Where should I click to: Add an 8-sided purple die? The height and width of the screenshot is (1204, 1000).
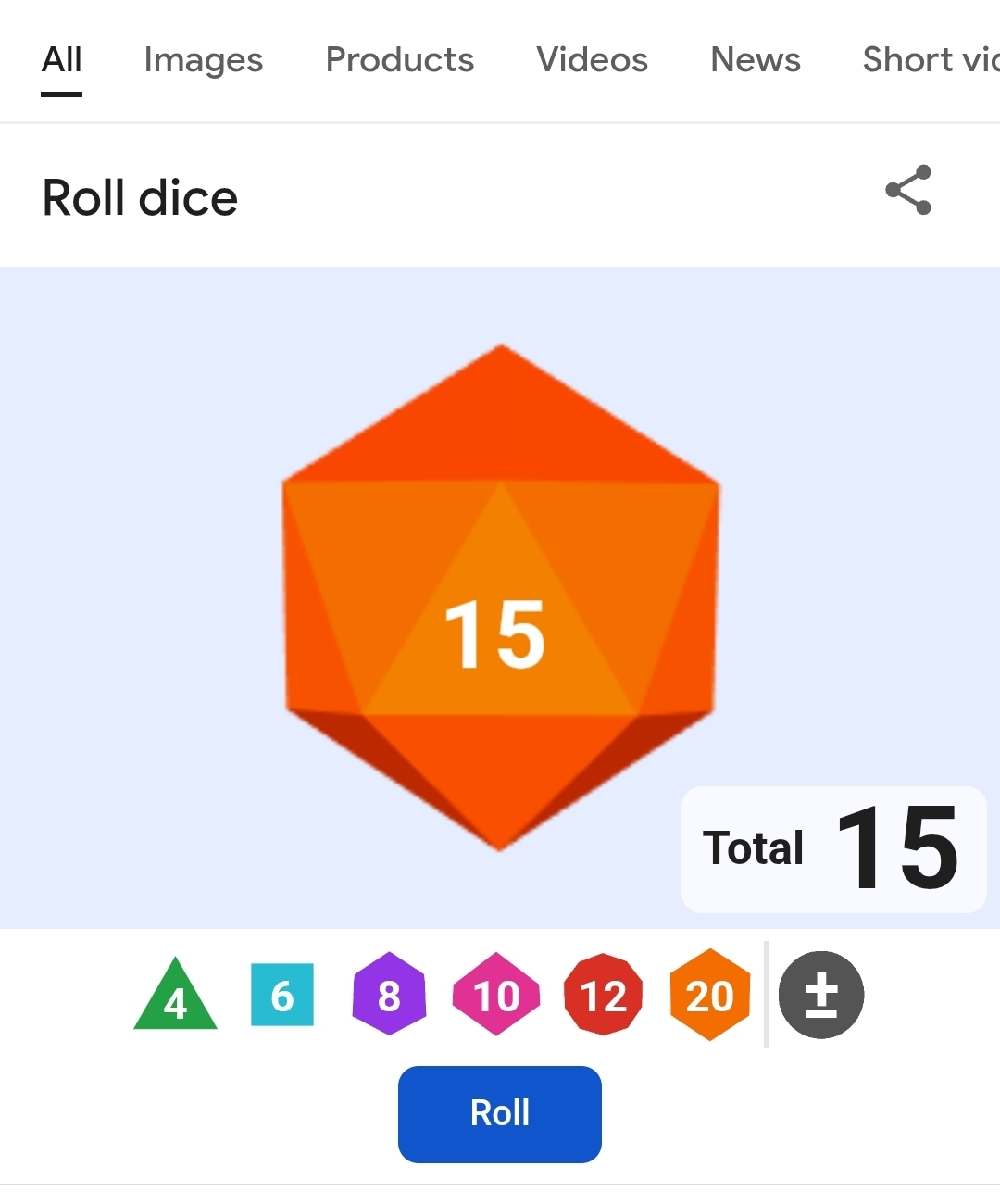coord(389,996)
